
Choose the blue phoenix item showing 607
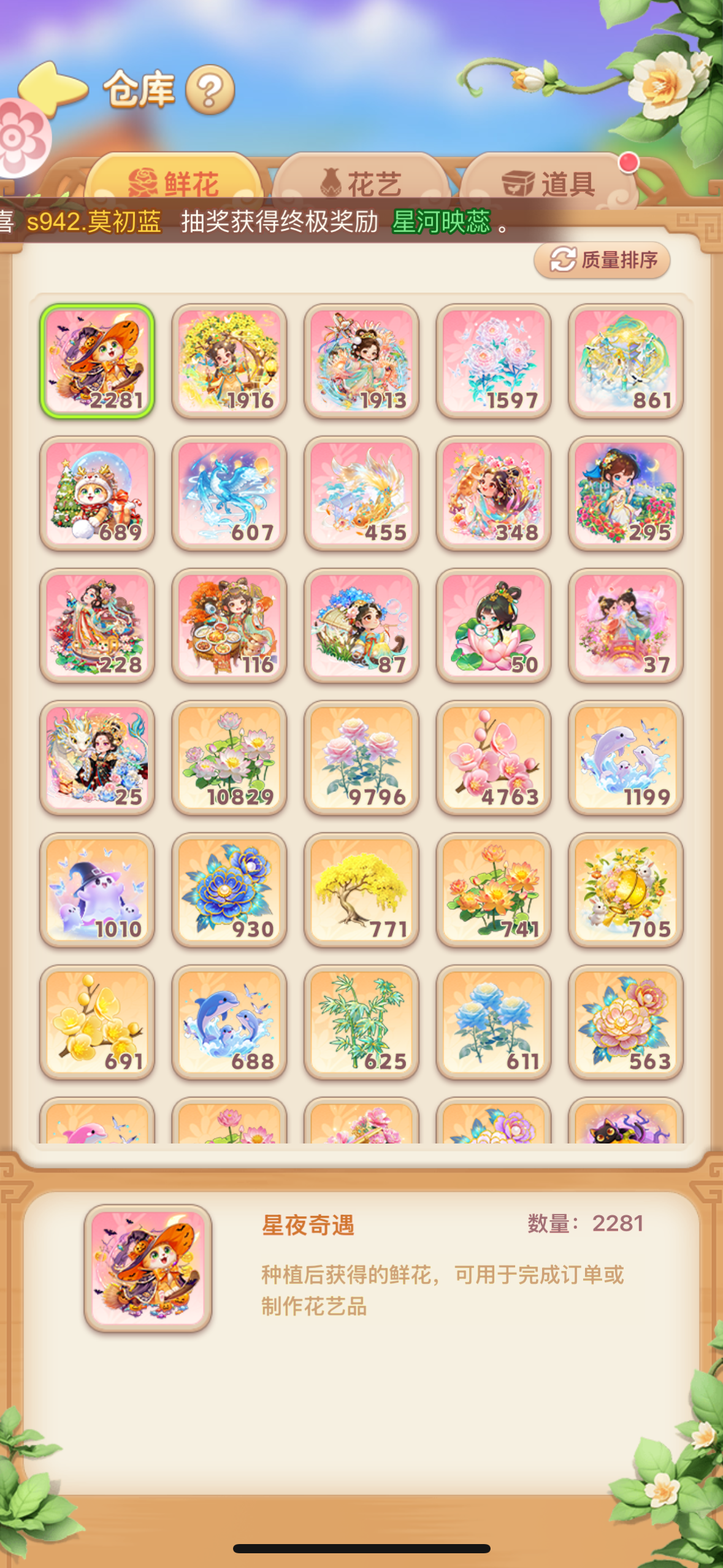click(x=229, y=493)
